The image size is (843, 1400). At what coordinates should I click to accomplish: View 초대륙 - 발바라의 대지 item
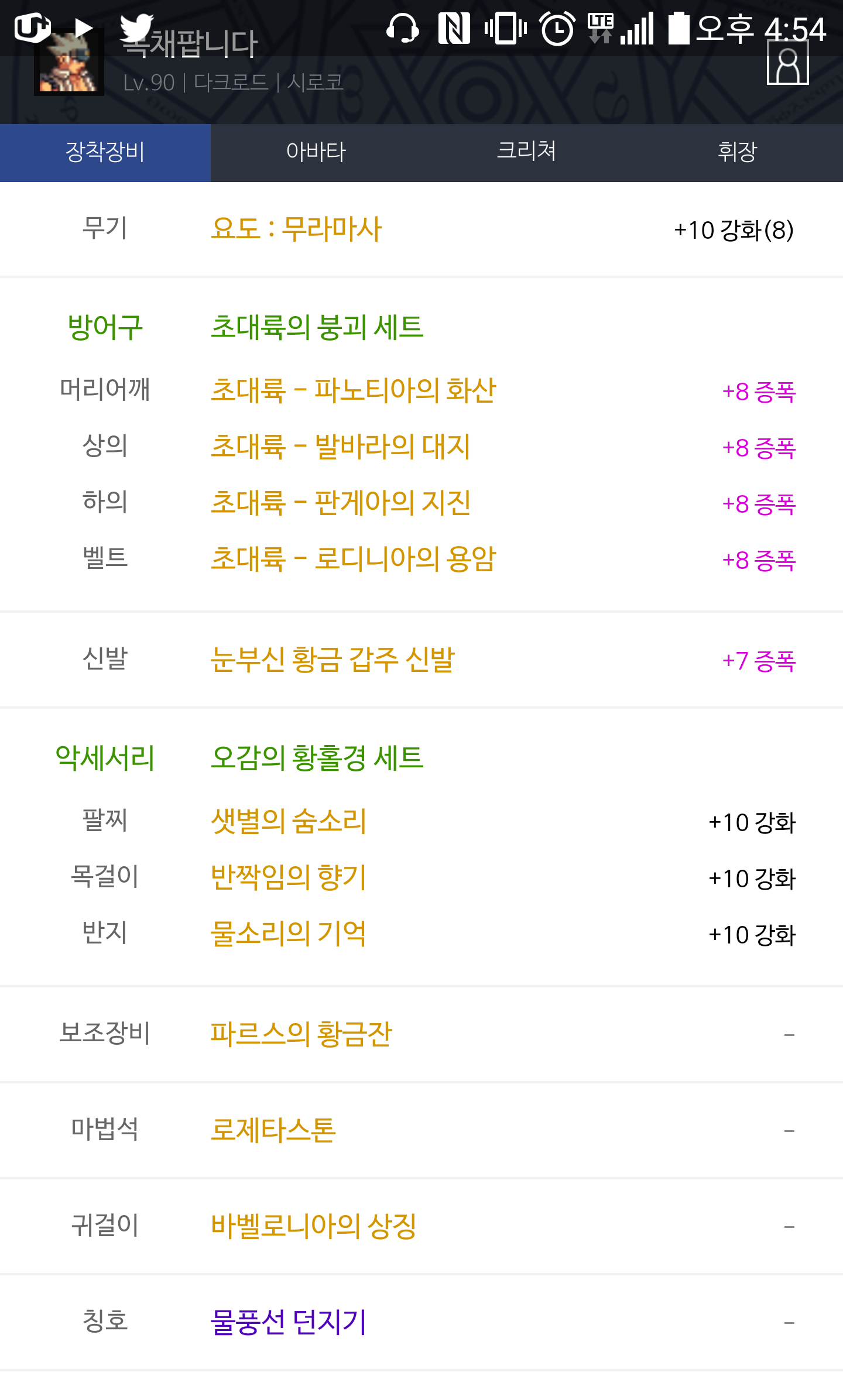coord(340,447)
